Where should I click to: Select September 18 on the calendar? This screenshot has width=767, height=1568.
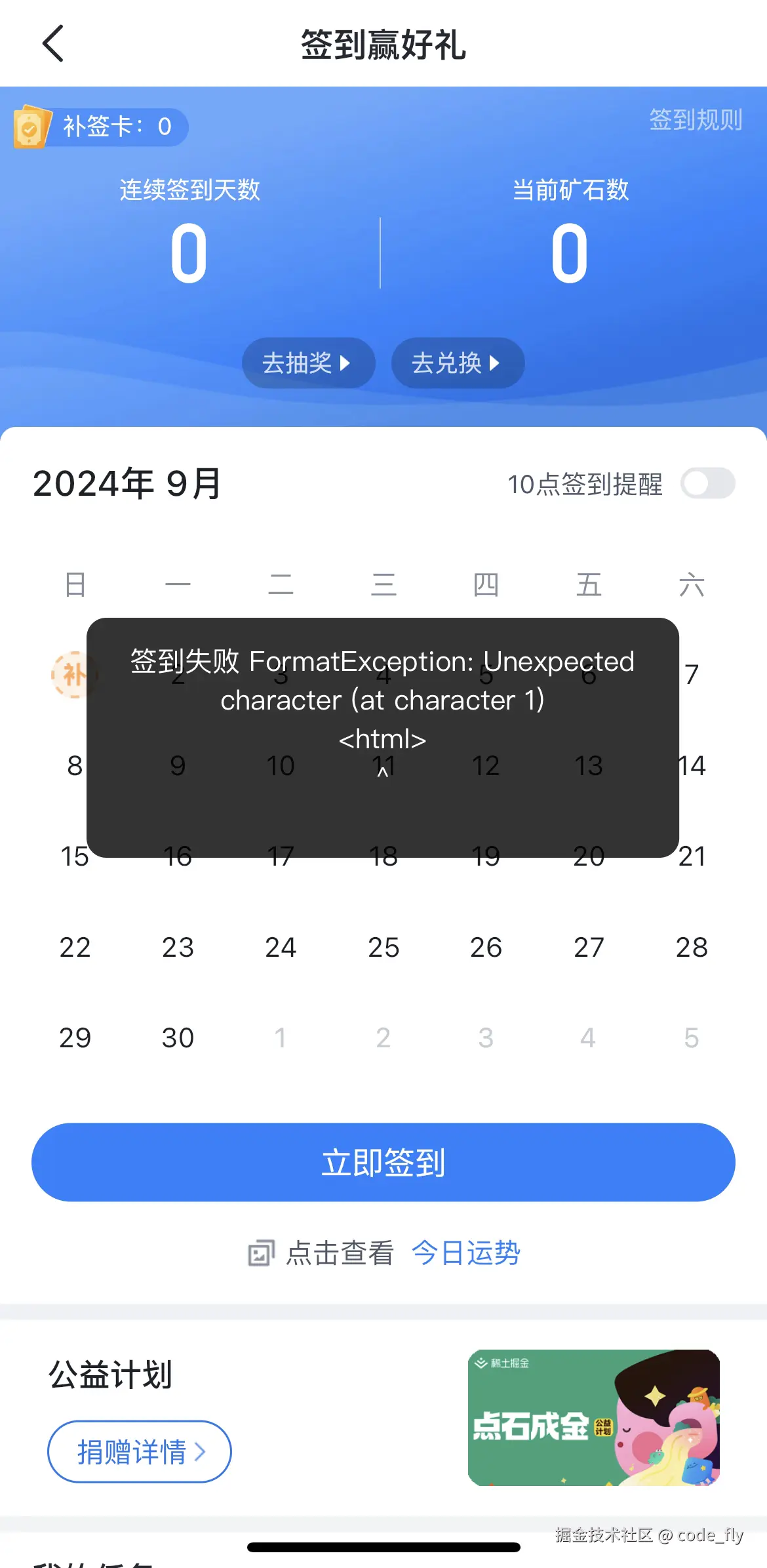coord(383,856)
